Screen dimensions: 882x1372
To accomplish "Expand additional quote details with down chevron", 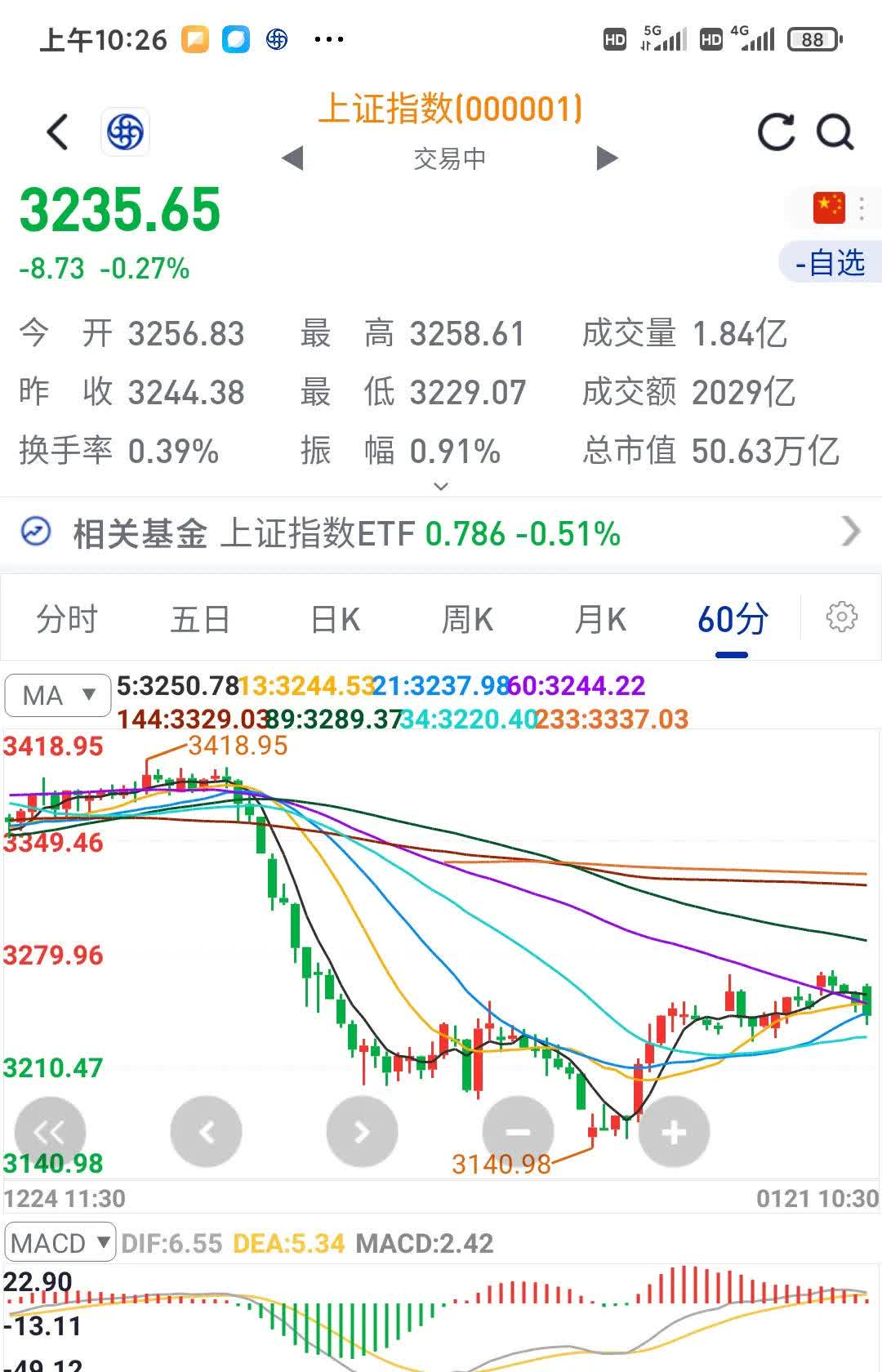I will click(x=440, y=486).
